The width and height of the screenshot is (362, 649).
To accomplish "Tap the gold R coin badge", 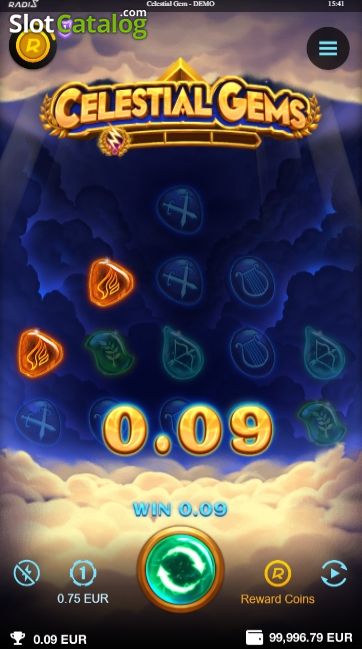I will [33, 47].
